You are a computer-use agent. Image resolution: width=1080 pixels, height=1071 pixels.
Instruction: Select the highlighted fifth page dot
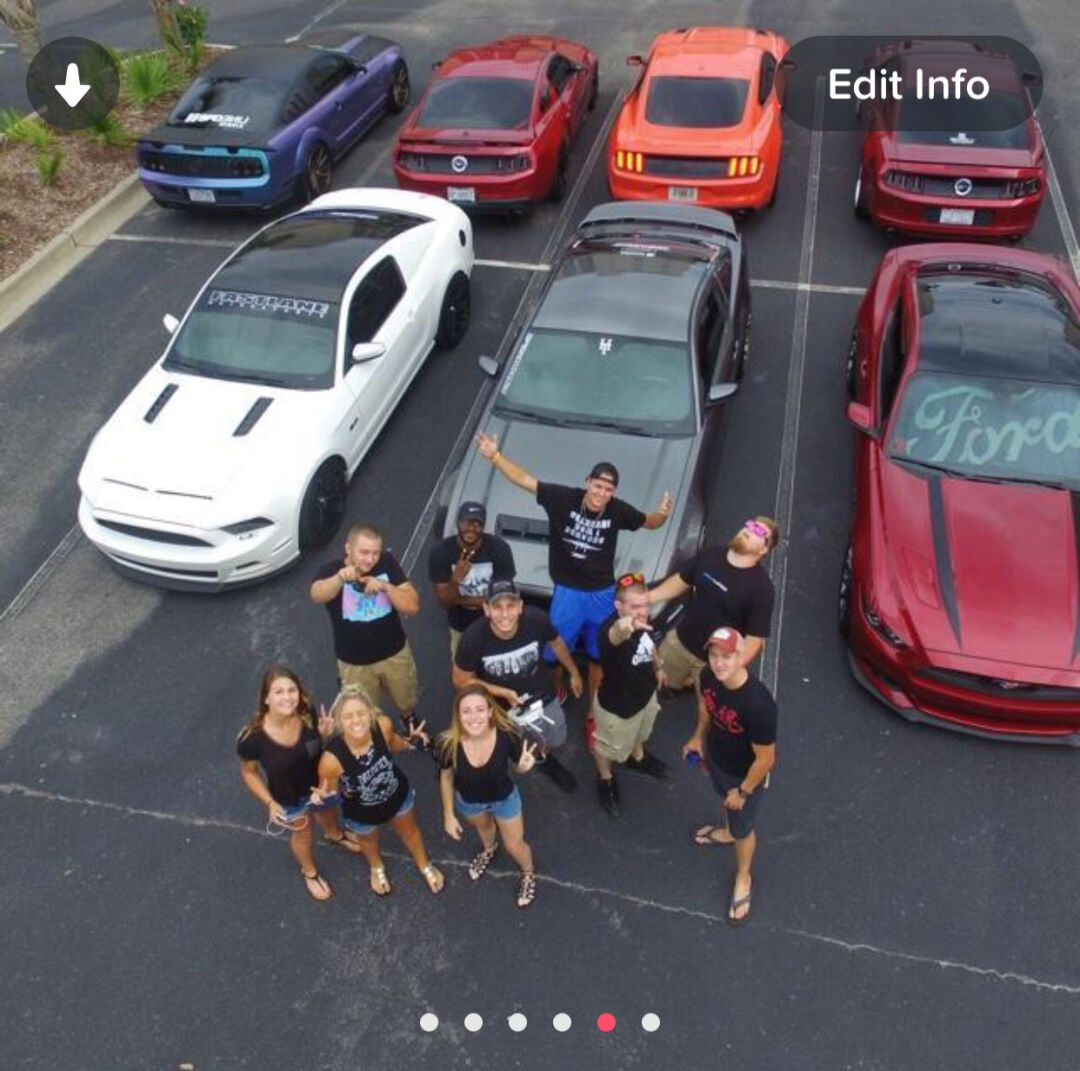click(606, 1022)
